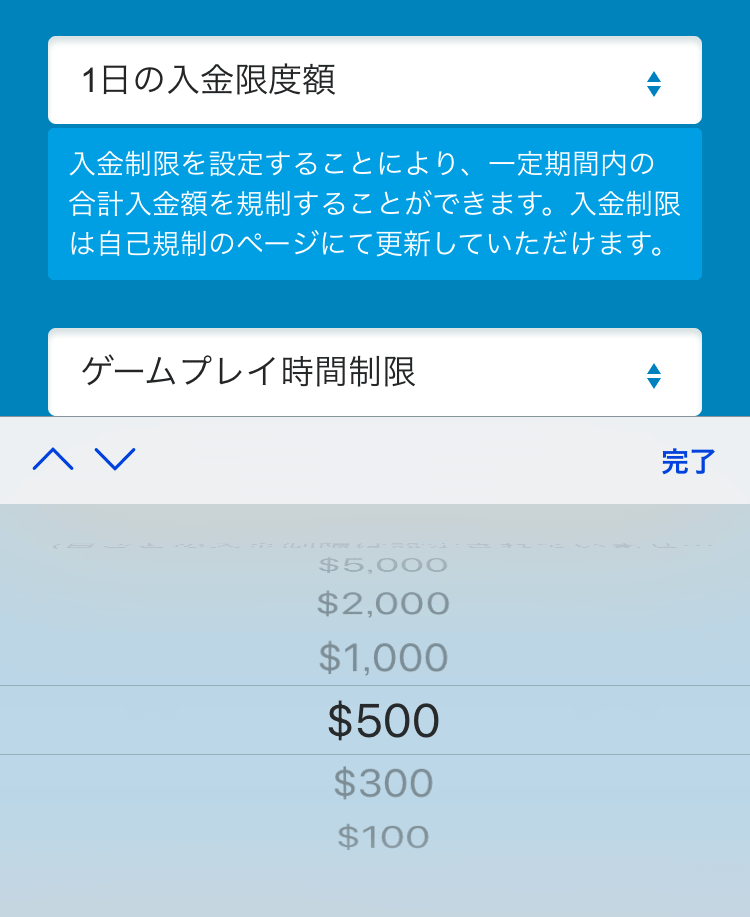Open the 1日の入金限度額 dropdown
The height and width of the screenshot is (917, 750).
tap(374, 81)
